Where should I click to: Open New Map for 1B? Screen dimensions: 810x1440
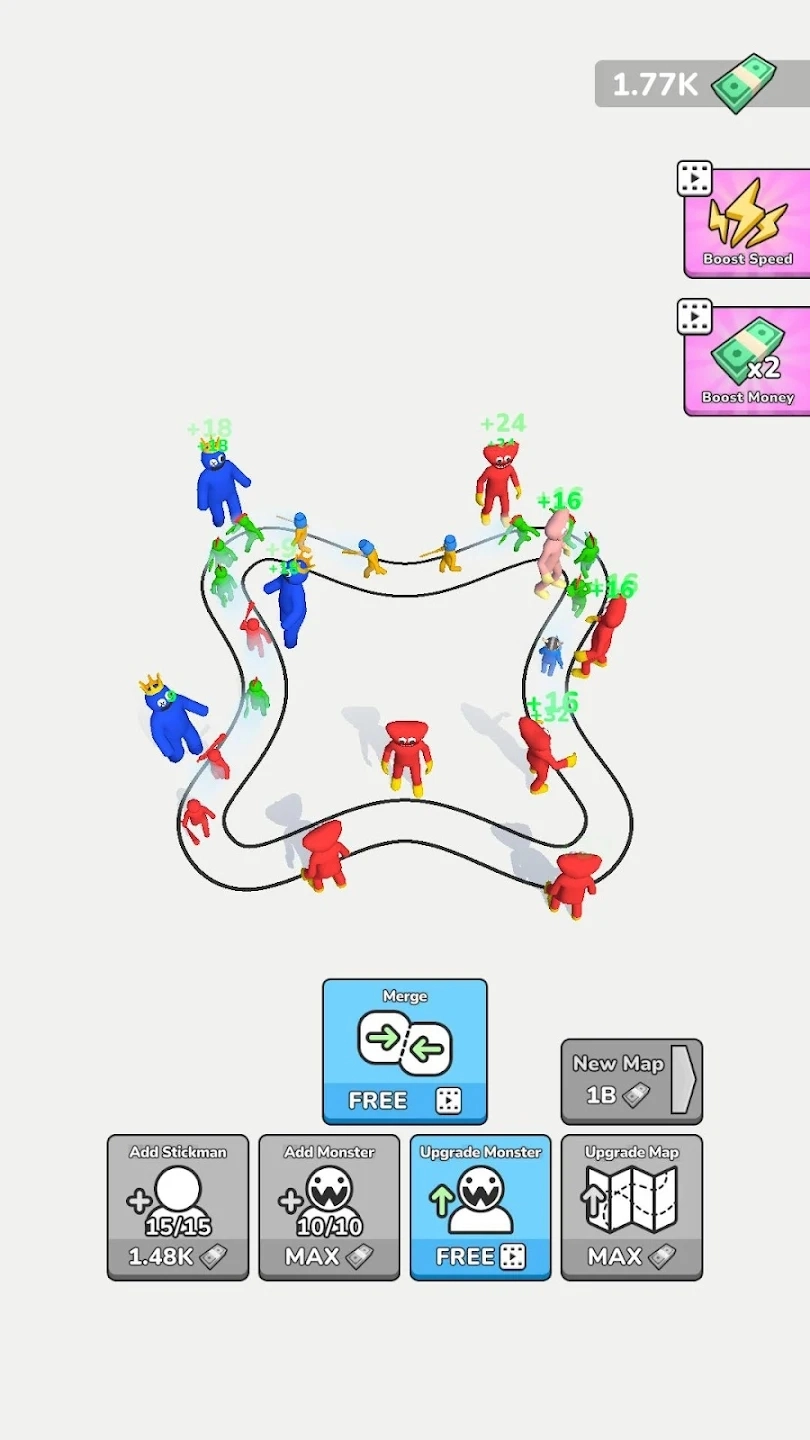pyautogui.click(x=631, y=1081)
